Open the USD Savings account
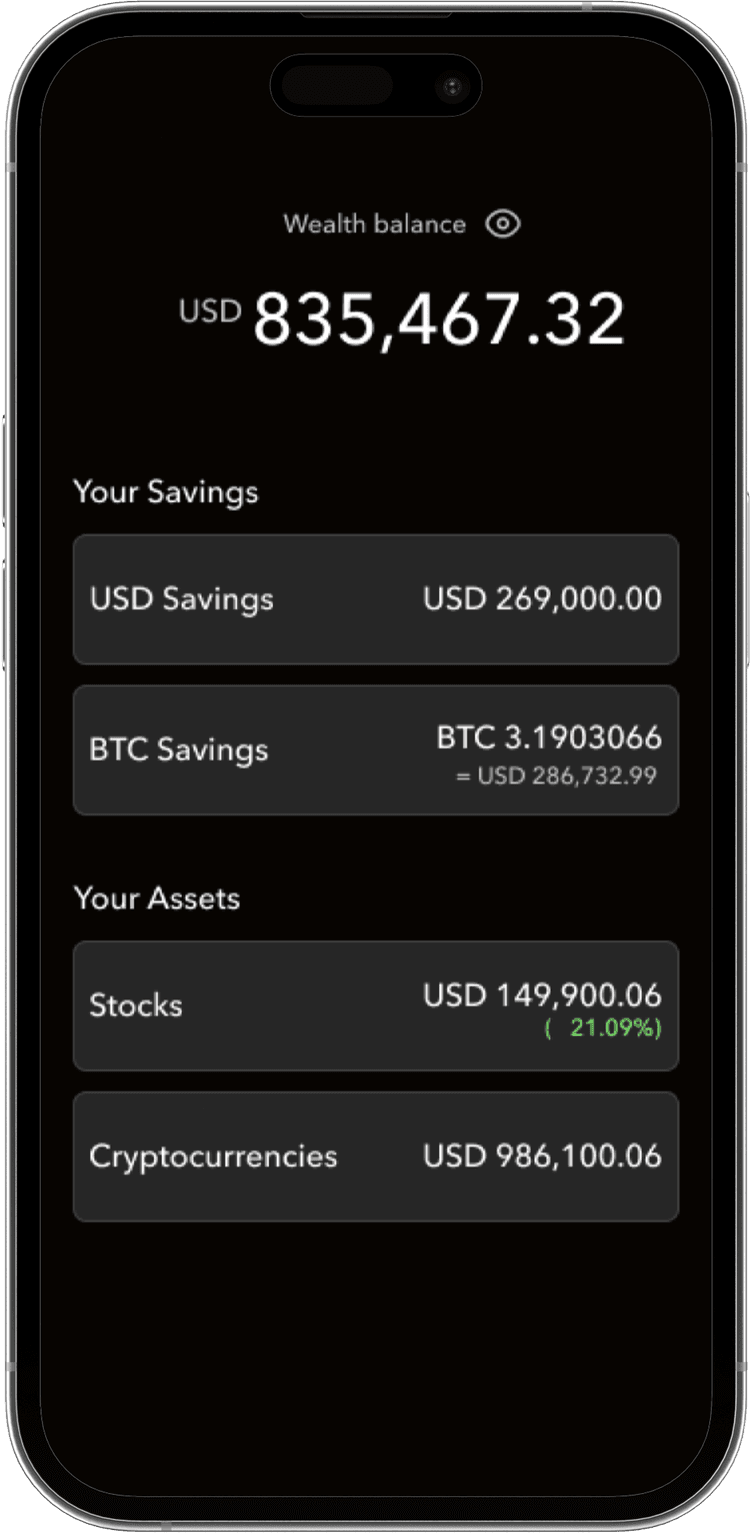The image size is (750, 1534). 375,599
